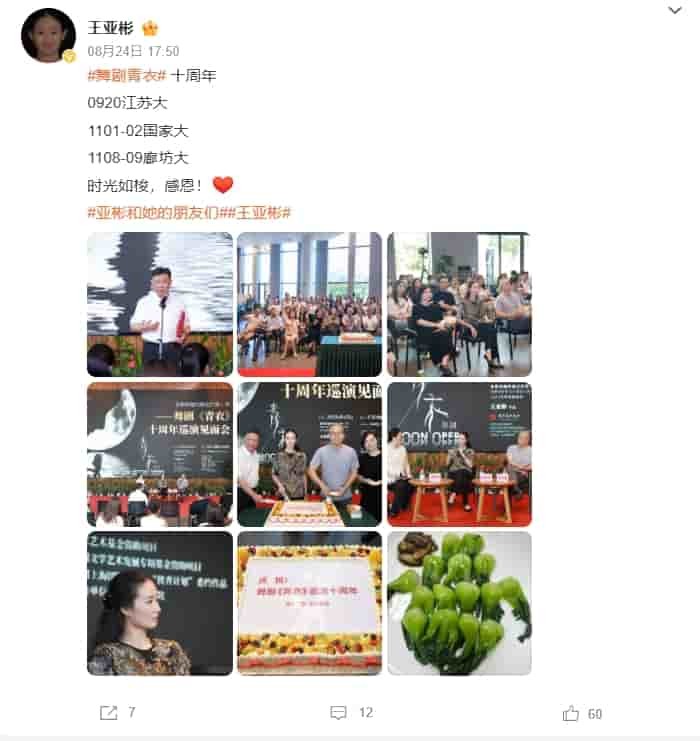Open photo of the green vegetable dish

[459, 603]
